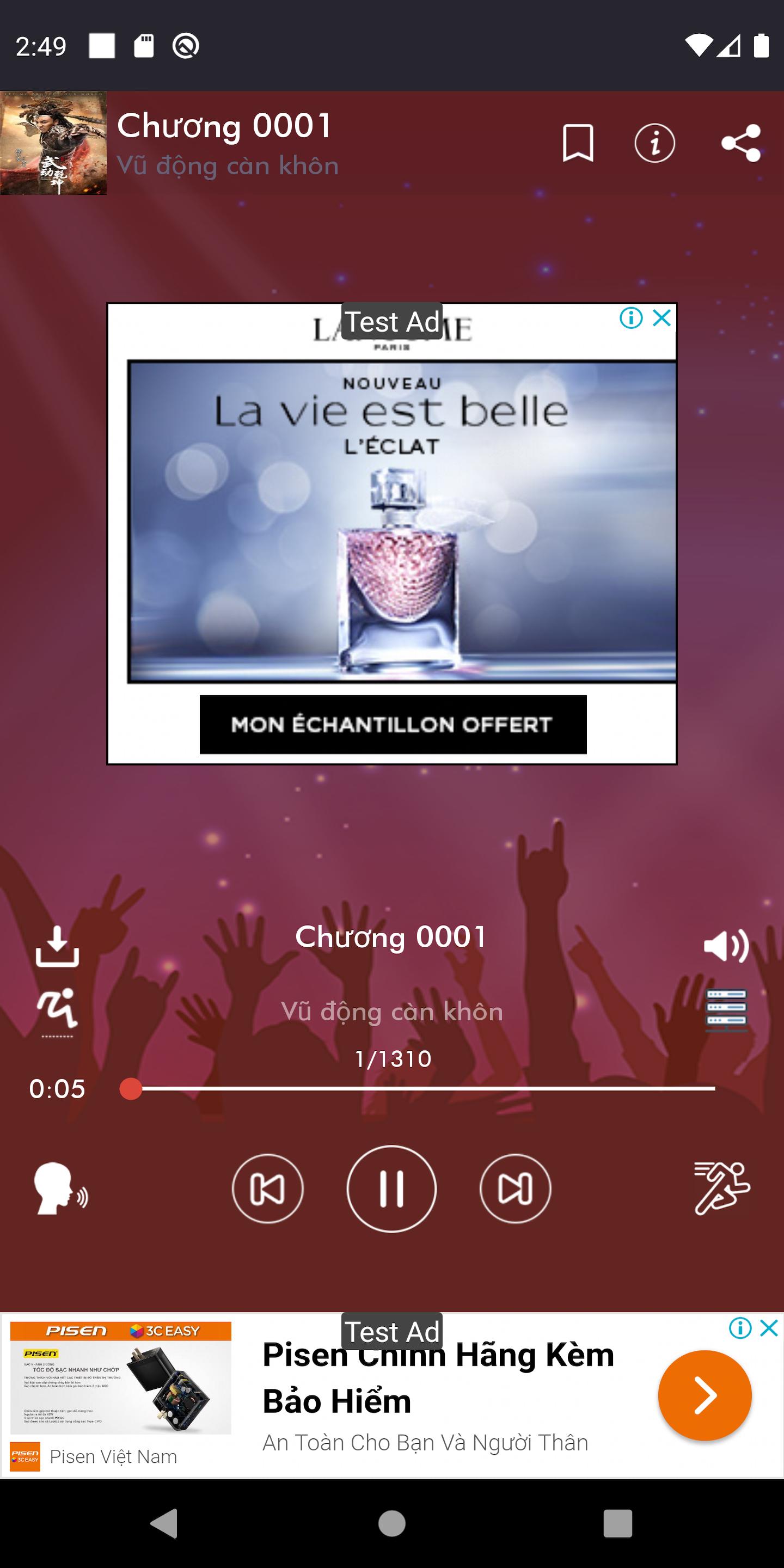Tap the sleep timer figure icon
Screen dimensions: 784x1568
pos(57,1011)
